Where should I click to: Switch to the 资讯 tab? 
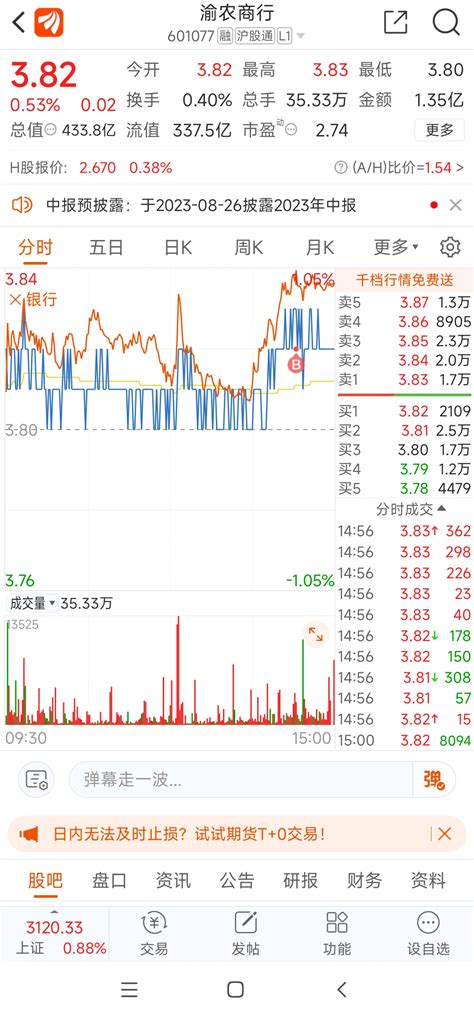click(x=173, y=880)
